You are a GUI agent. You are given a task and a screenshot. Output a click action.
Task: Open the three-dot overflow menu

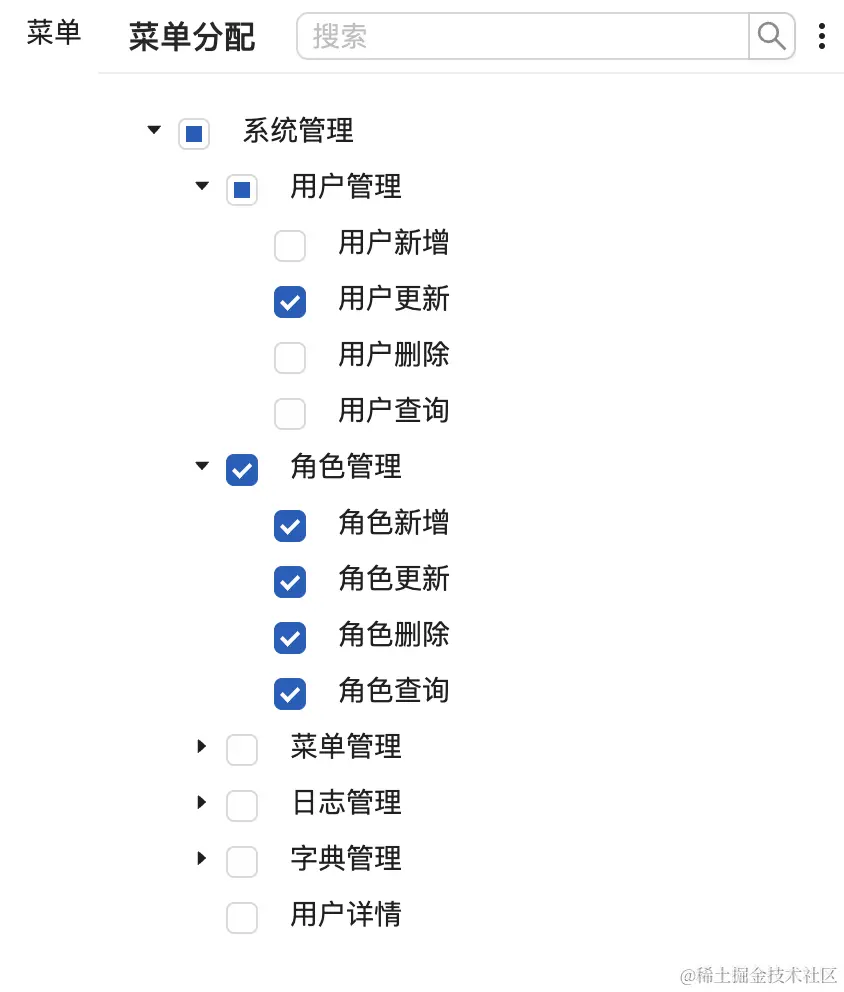point(821,37)
